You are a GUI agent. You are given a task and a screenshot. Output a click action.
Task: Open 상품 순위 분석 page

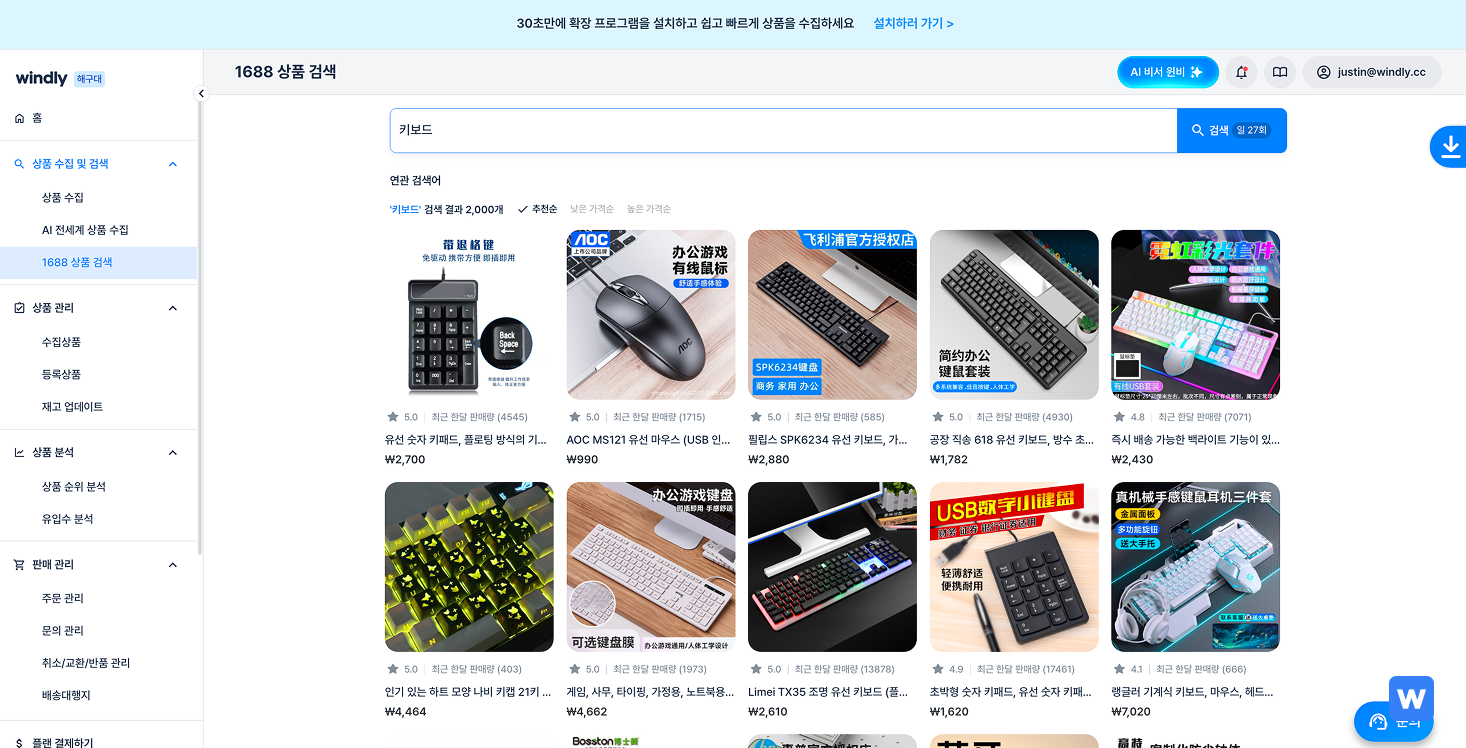coord(74,487)
